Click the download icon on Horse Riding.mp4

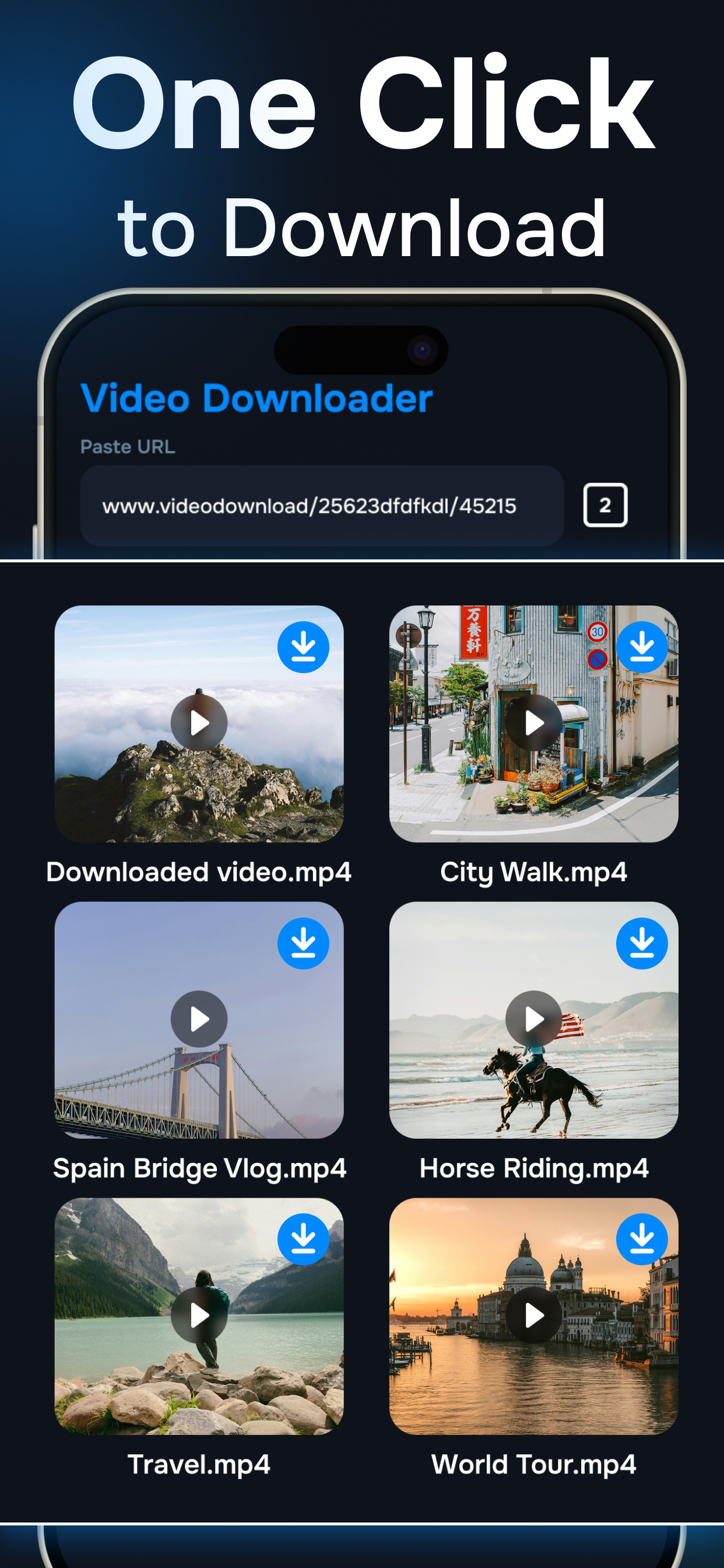pos(642,942)
